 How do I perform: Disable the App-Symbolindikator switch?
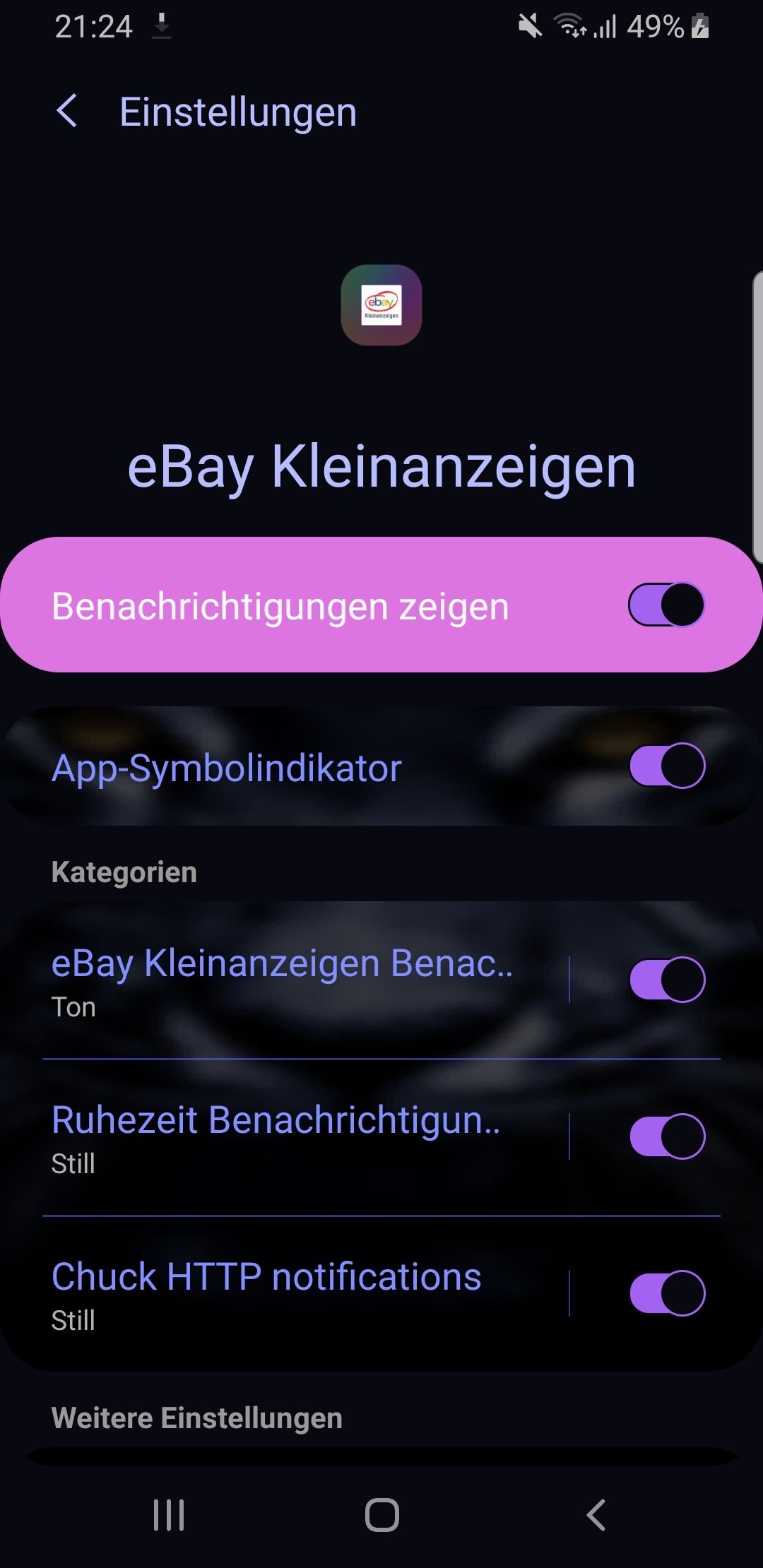[x=666, y=766]
